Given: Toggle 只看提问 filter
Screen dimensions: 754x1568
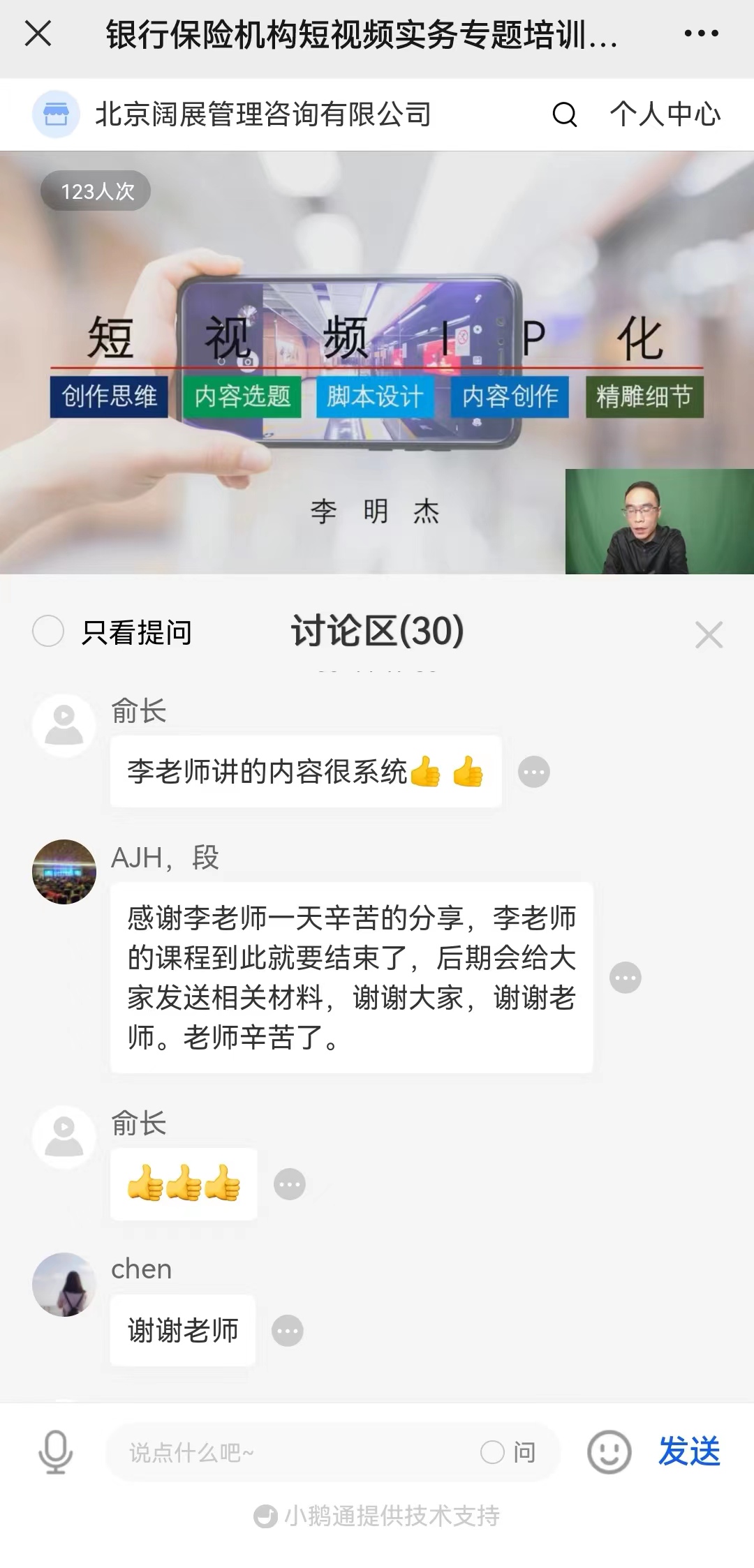Looking at the screenshot, I should point(48,632).
